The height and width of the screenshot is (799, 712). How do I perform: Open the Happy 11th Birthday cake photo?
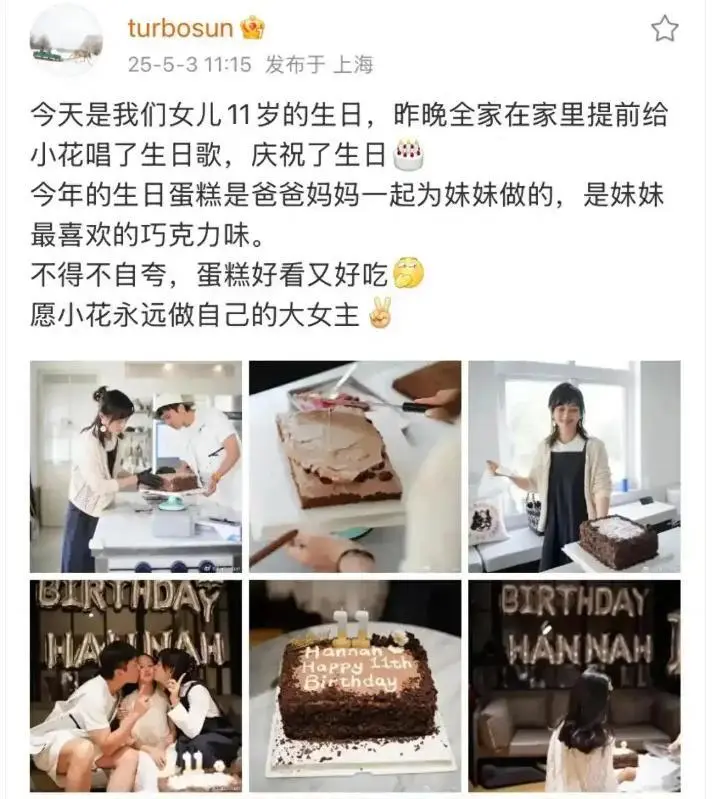355,685
